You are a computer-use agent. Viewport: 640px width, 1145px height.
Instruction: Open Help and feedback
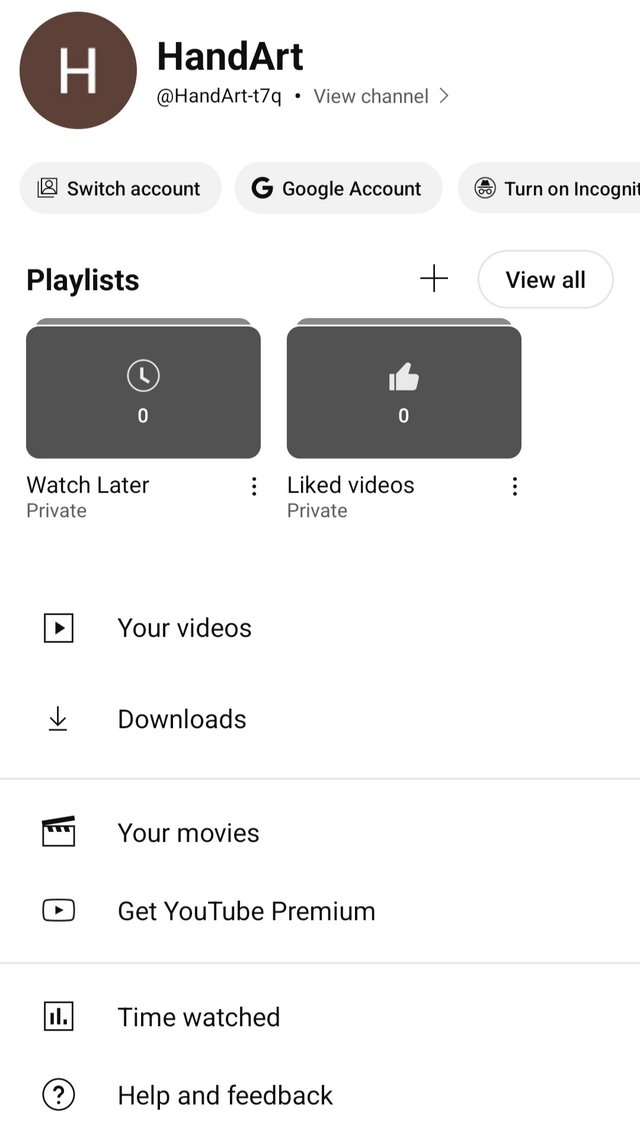coord(225,1095)
